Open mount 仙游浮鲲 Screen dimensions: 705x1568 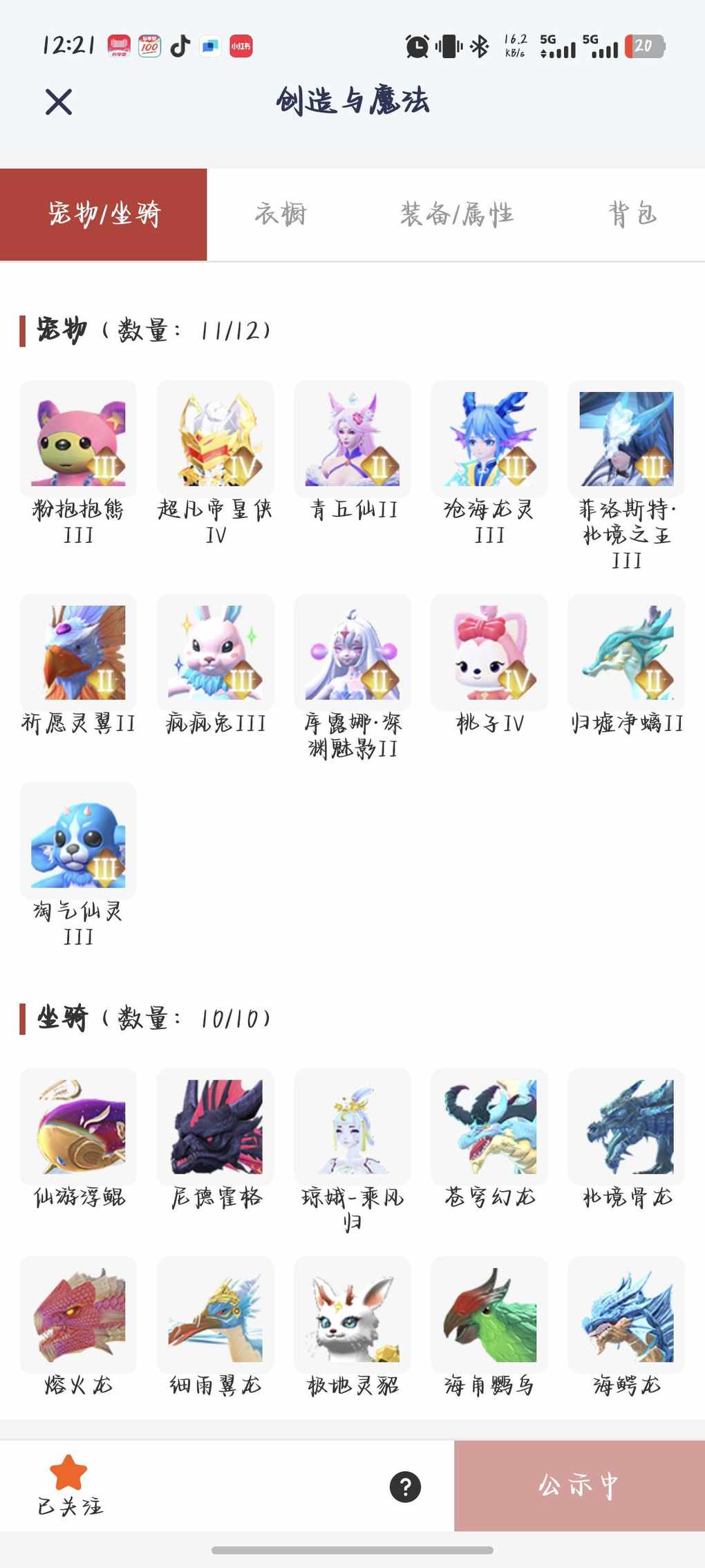(x=78, y=1127)
